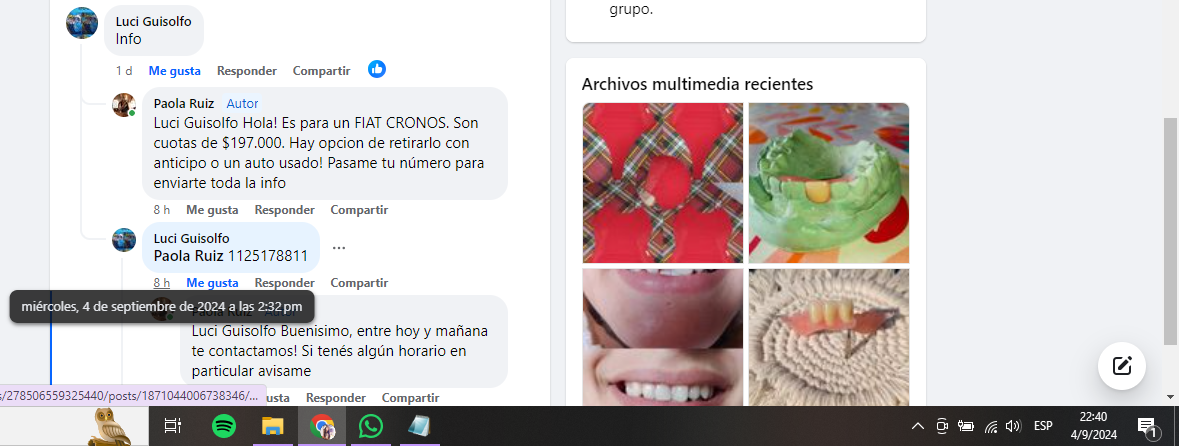Reply to Luci Guisolfo's Info comment
The width and height of the screenshot is (1179, 446).
tap(246, 71)
